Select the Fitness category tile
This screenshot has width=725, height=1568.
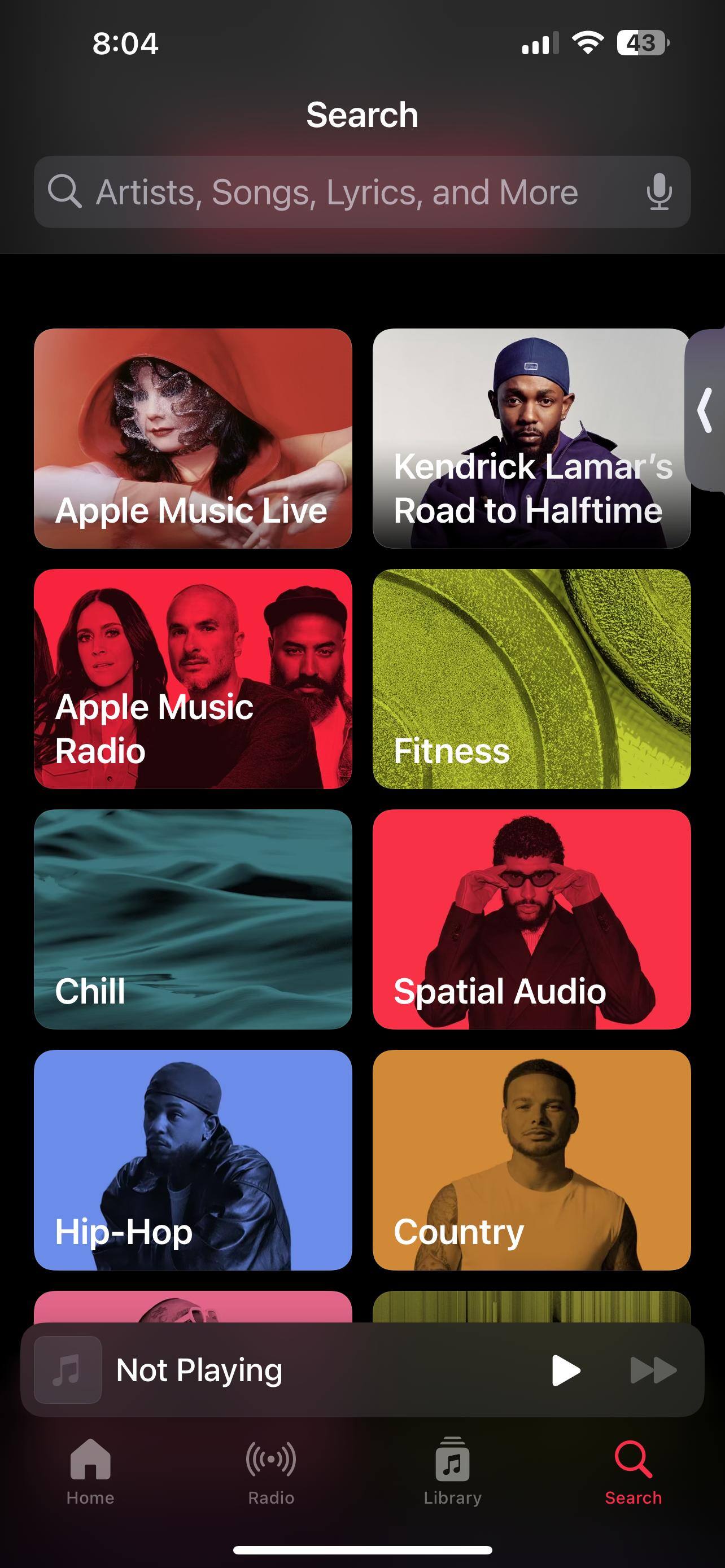coord(531,678)
